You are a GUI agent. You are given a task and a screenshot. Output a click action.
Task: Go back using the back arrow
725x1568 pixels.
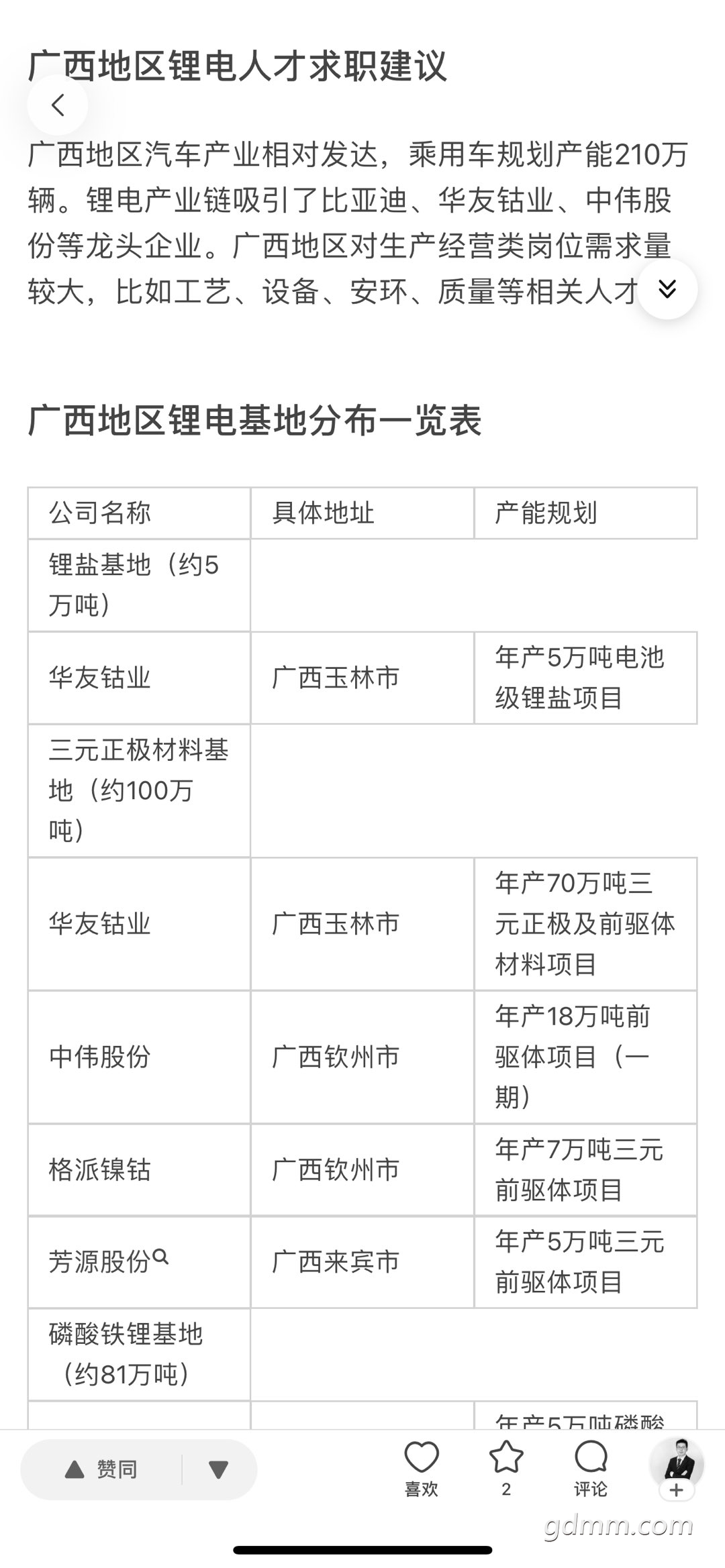click(x=58, y=105)
